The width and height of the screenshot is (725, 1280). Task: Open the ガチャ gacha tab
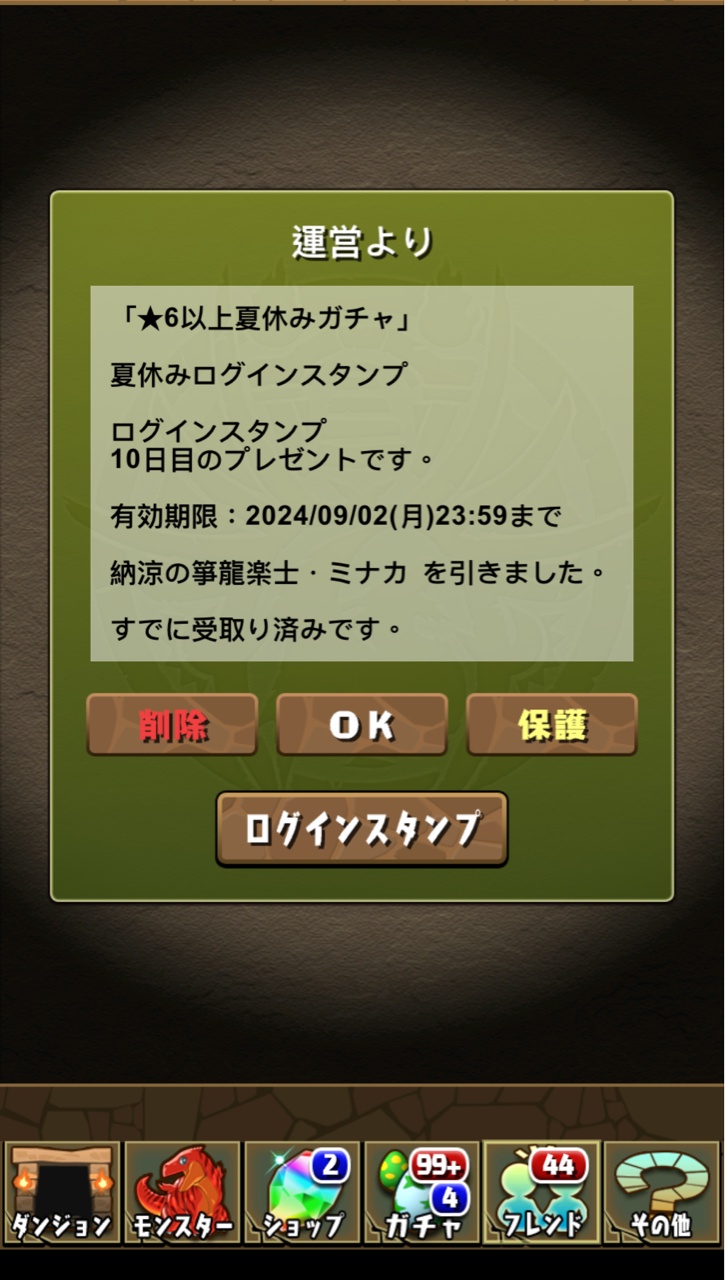click(x=422, y=1192)
